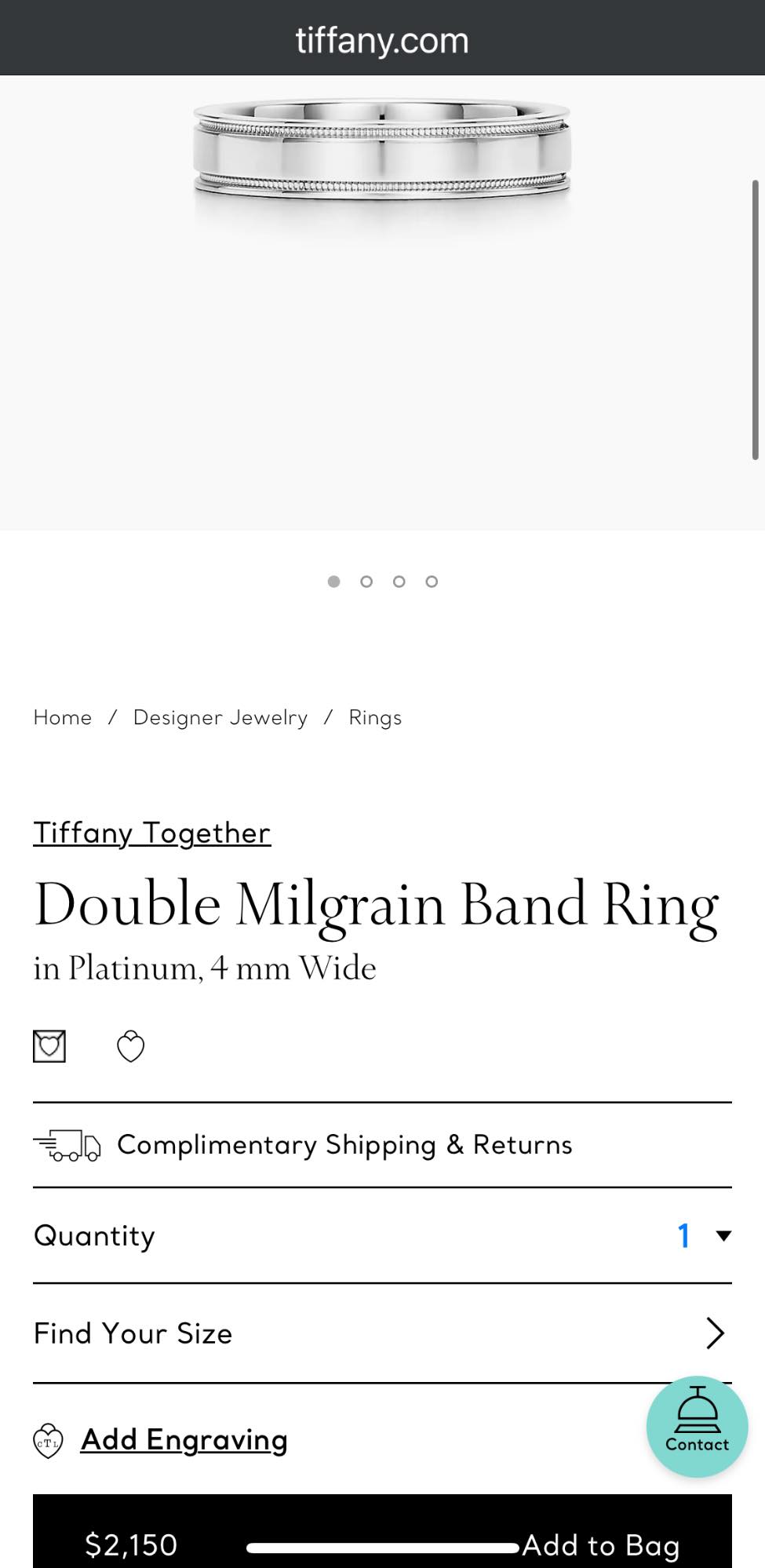
Task: Open Complimentary Shipping & Returns info
Action: (x=382, y=1145)
